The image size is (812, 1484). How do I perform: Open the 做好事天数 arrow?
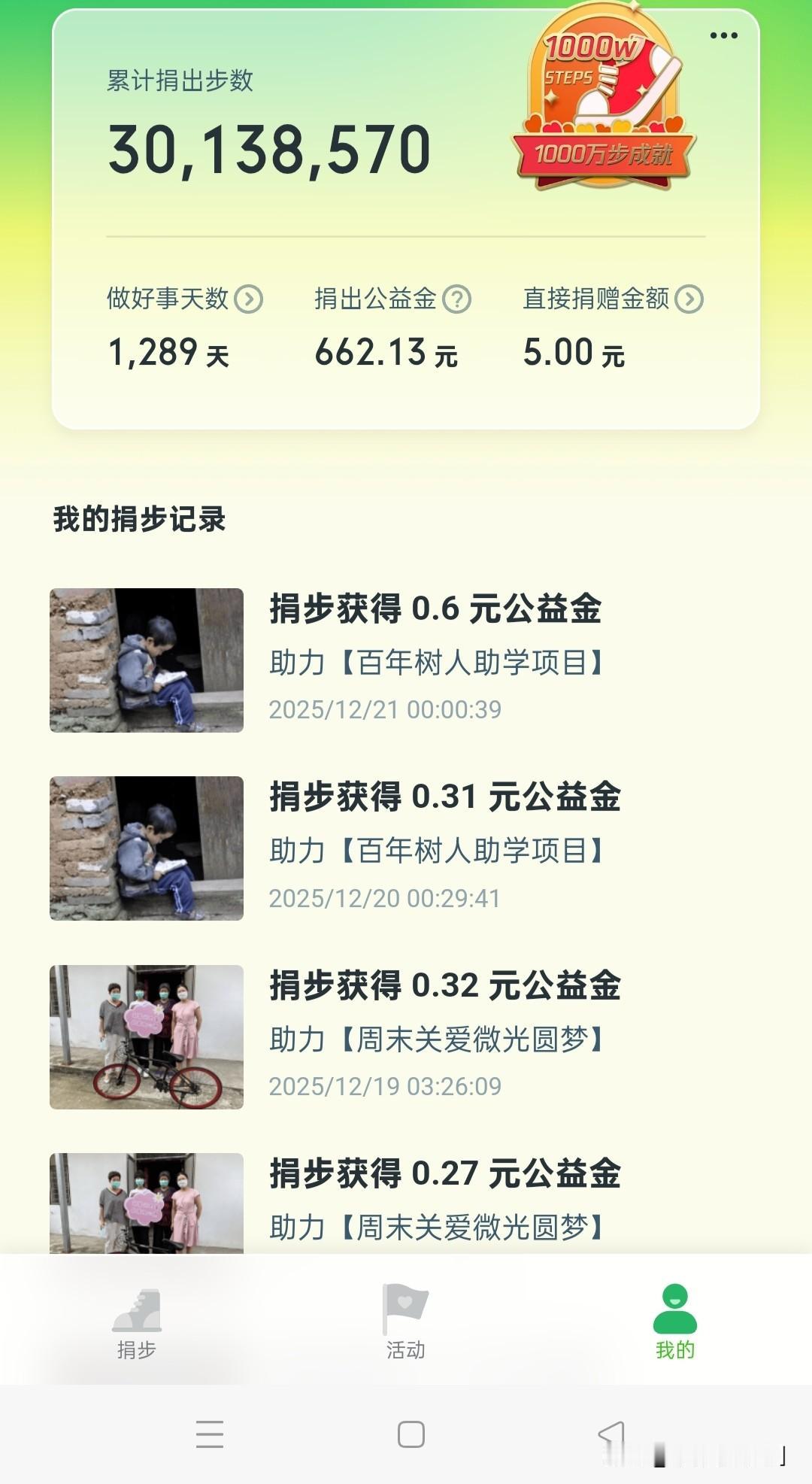pos(249,299)
